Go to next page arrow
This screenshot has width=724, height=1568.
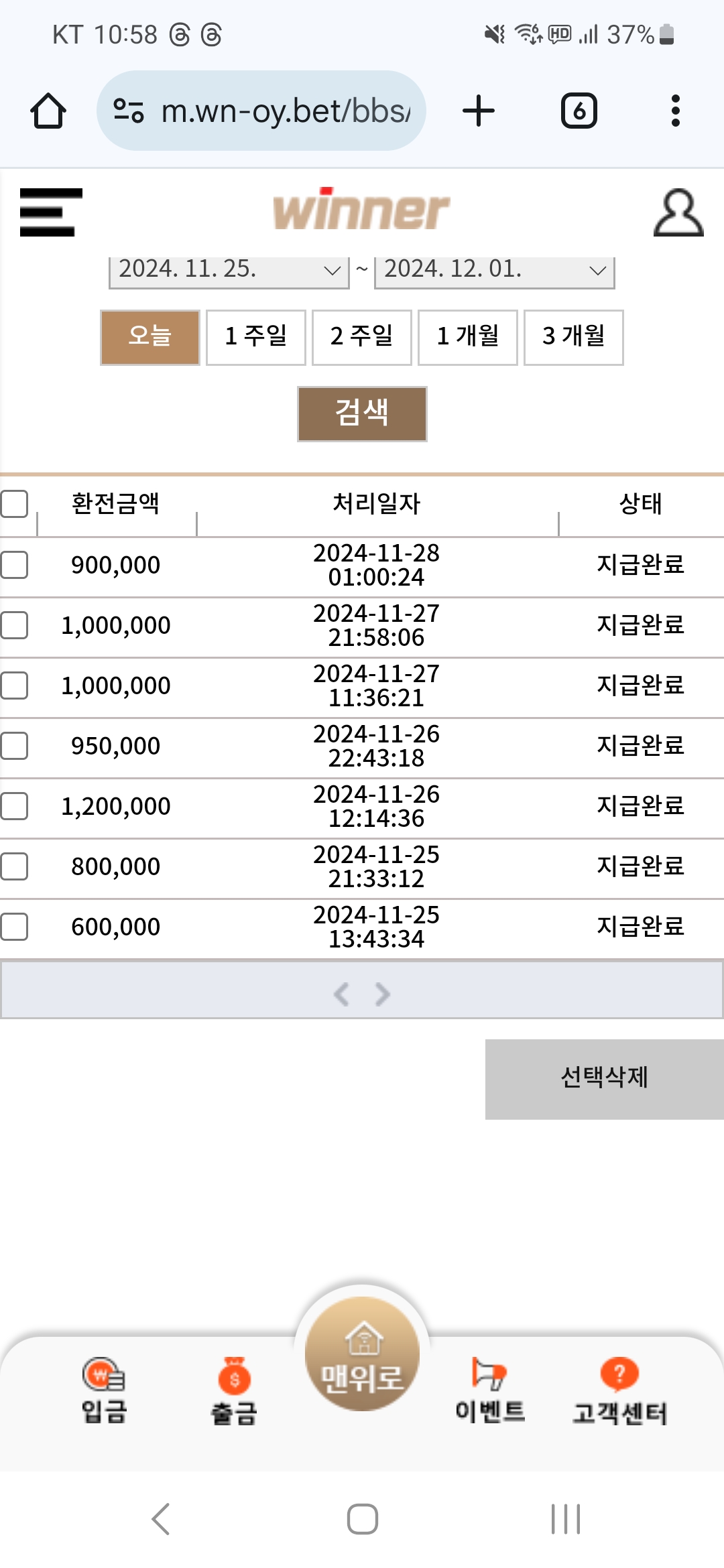pyautogui.click(x=383, y=994)
